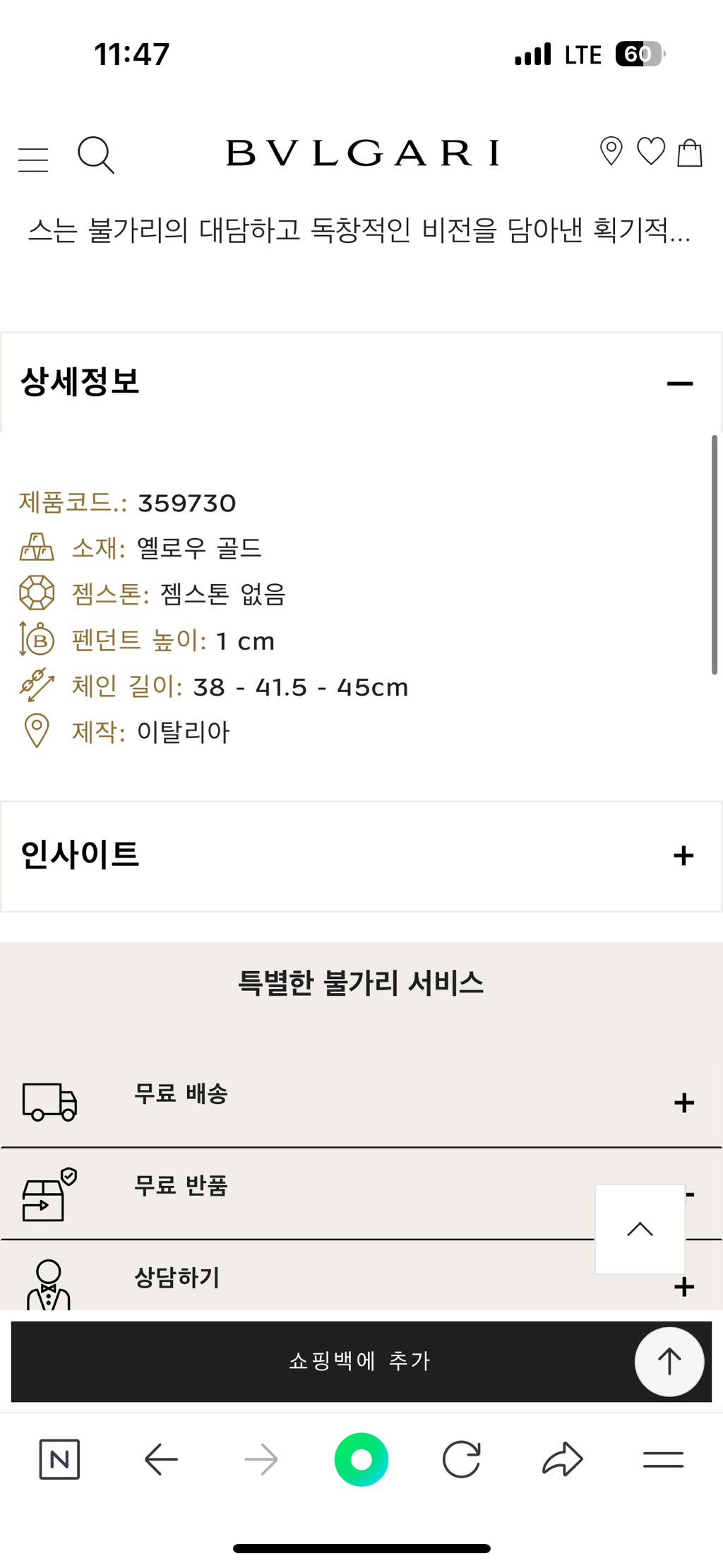The image size is (723, 1568).
Task: Reload the current page
Action: coord(462,1459)
